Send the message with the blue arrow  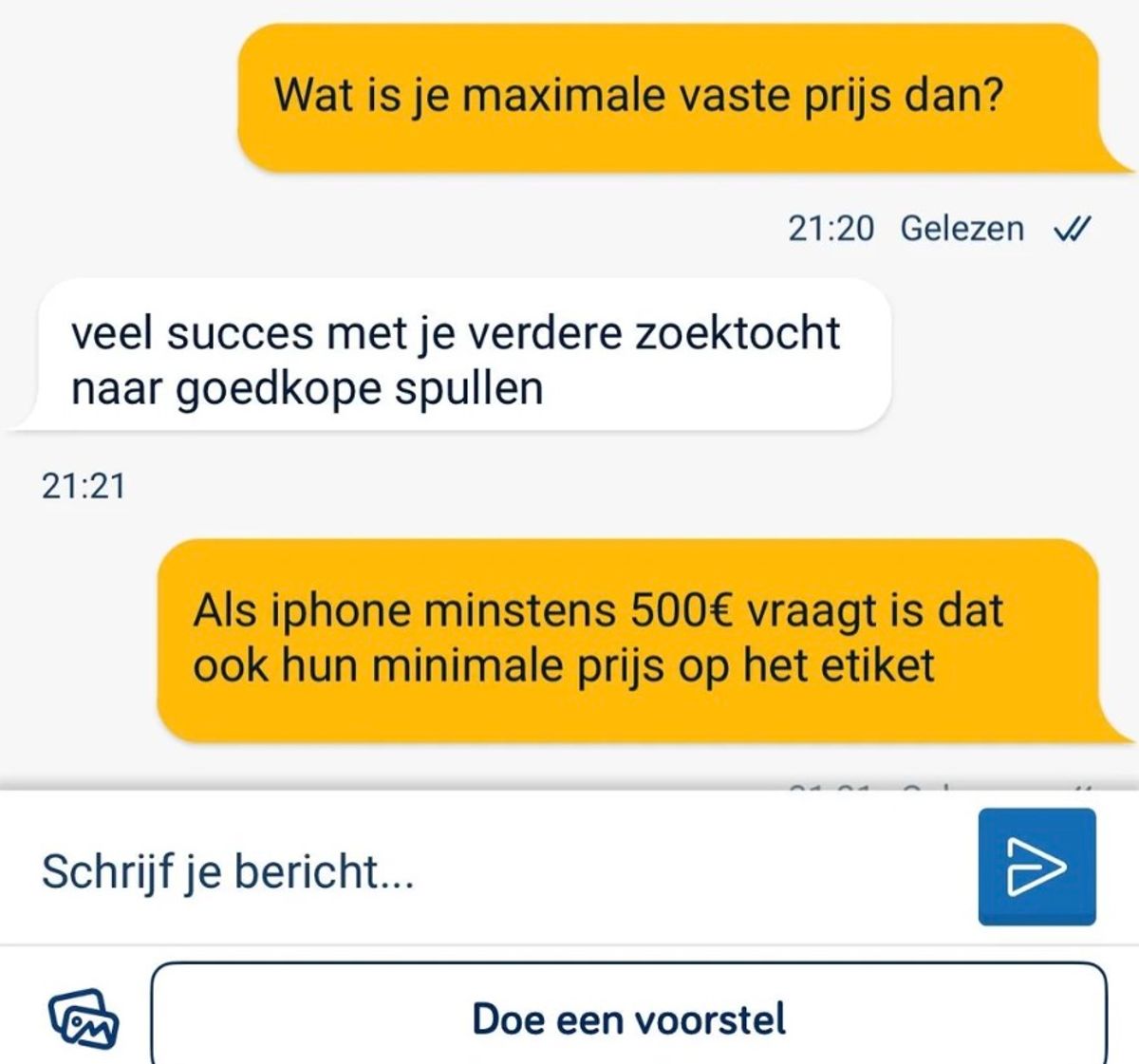[1036, 867]
